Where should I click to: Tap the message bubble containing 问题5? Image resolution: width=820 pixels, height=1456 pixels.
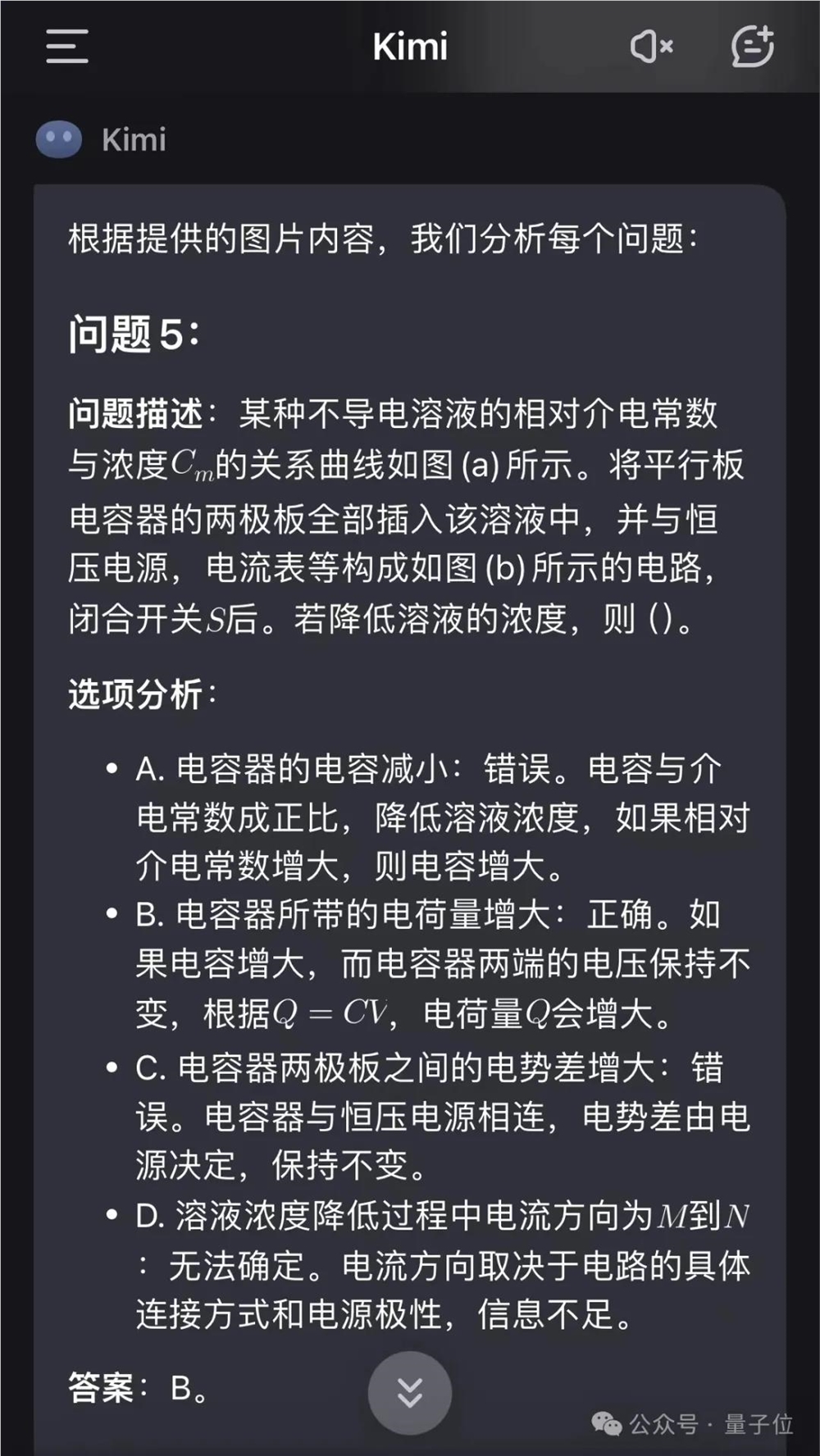(410, 738)
